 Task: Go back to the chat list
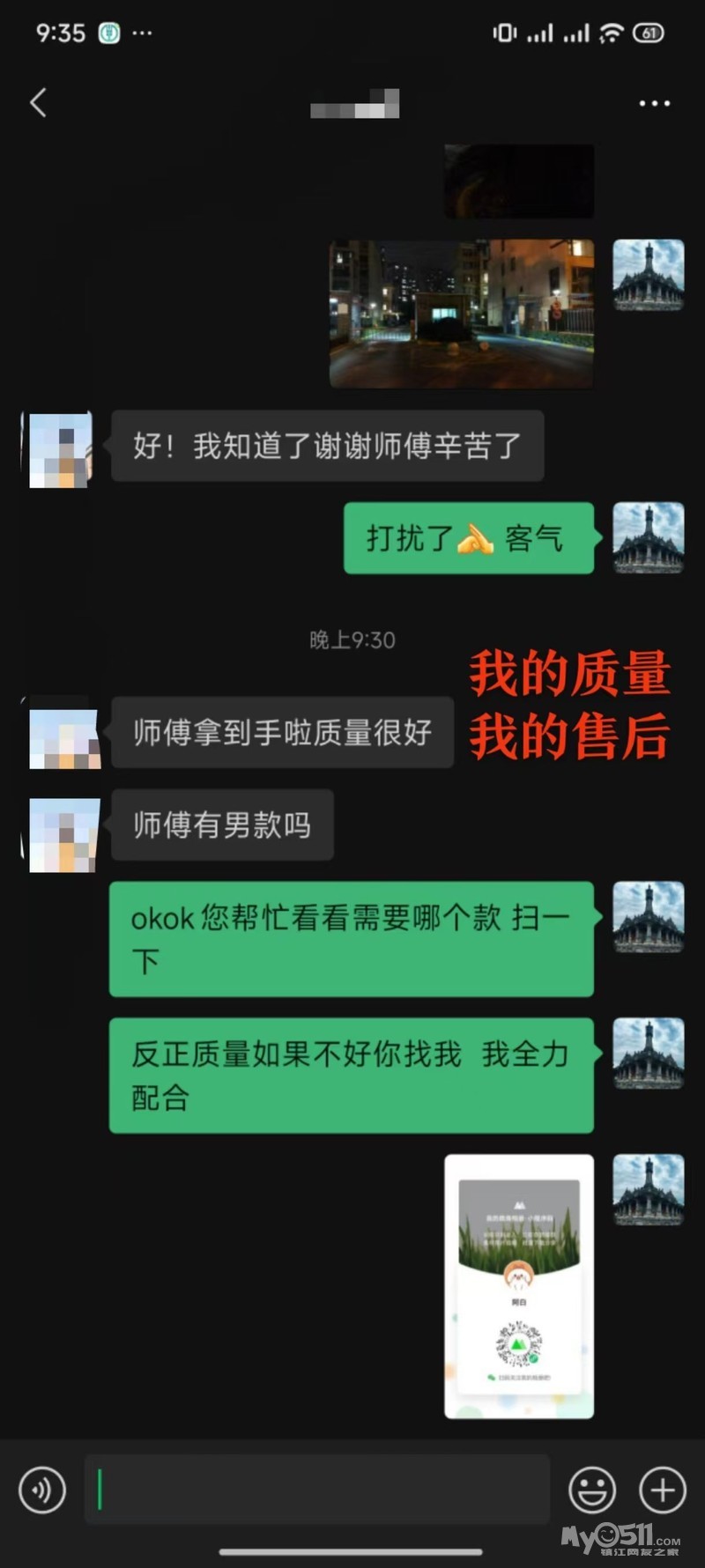point(38,103)
